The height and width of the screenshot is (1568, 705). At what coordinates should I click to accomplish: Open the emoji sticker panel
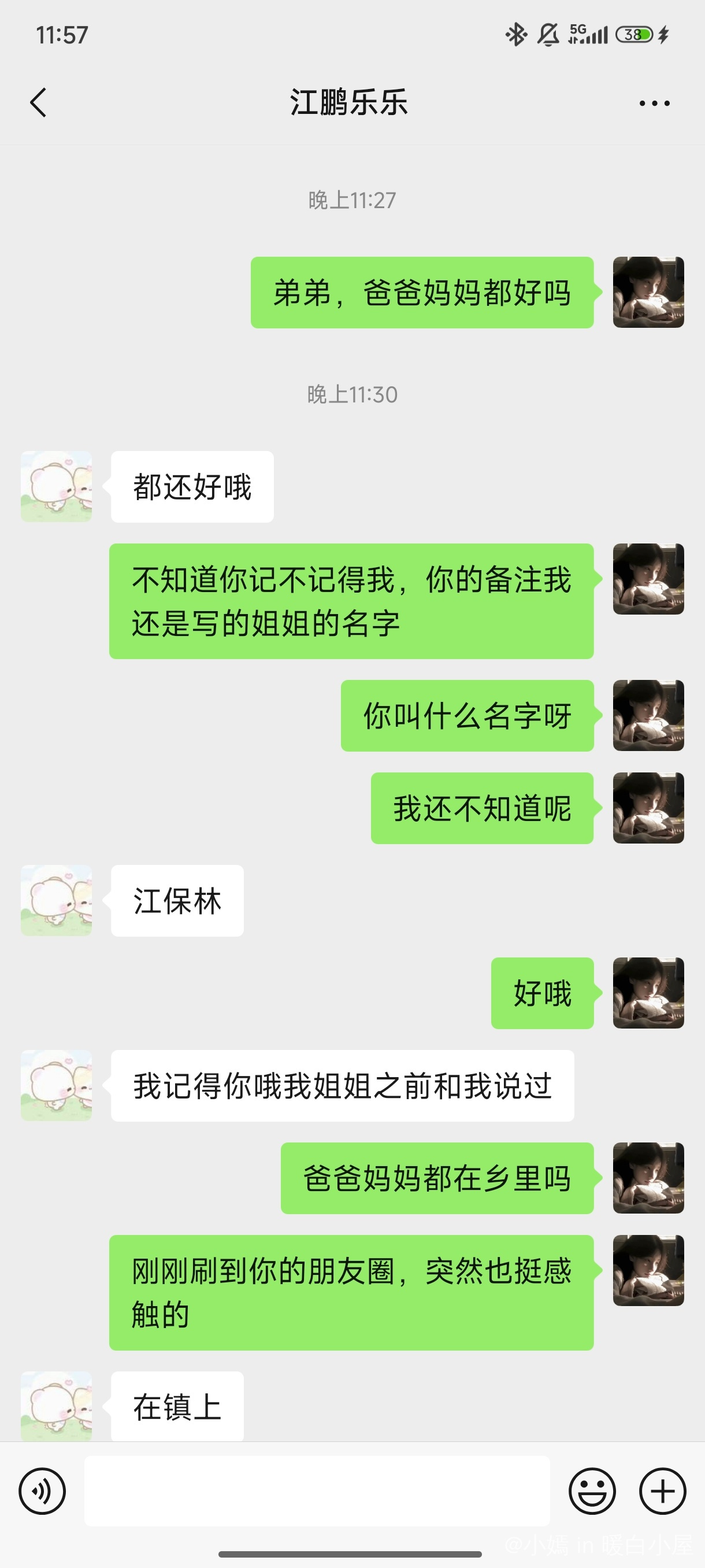pyautogui.click(x=592, y=1491)
